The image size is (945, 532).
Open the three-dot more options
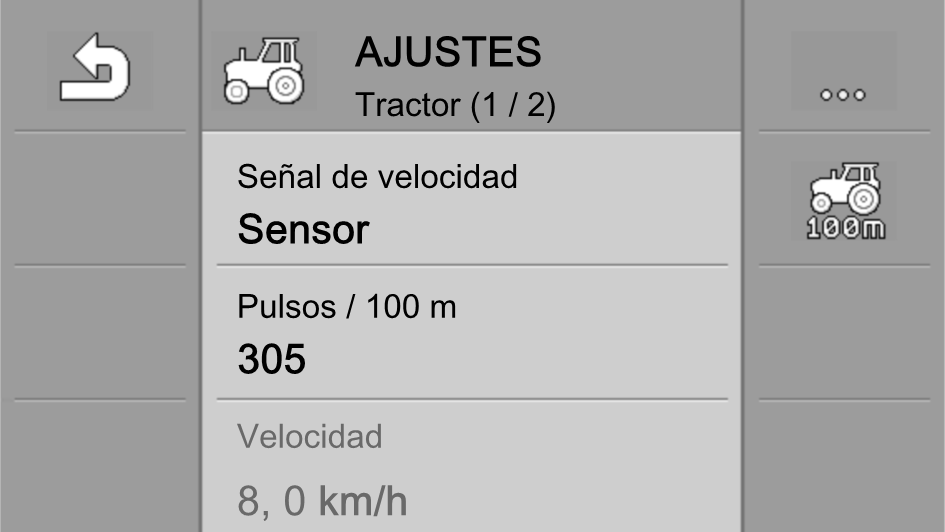[x=843, y=72]
